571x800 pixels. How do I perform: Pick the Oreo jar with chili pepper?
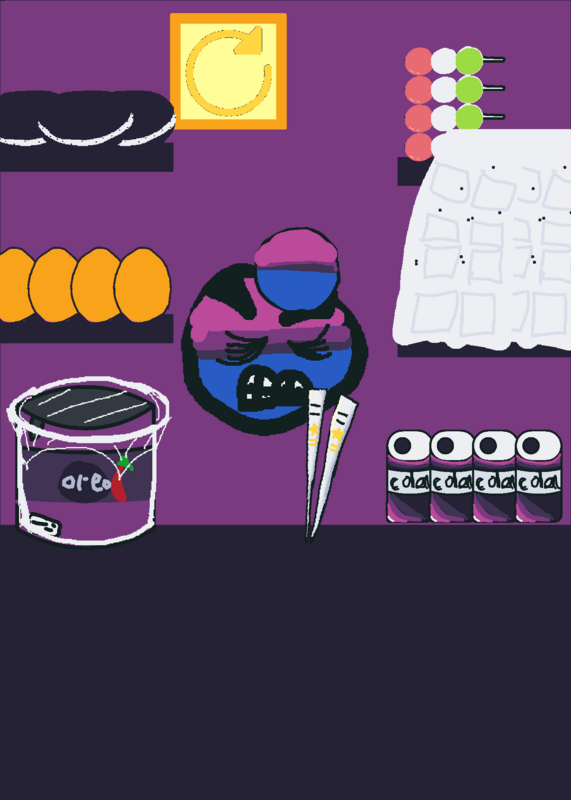tap(87, 462)
